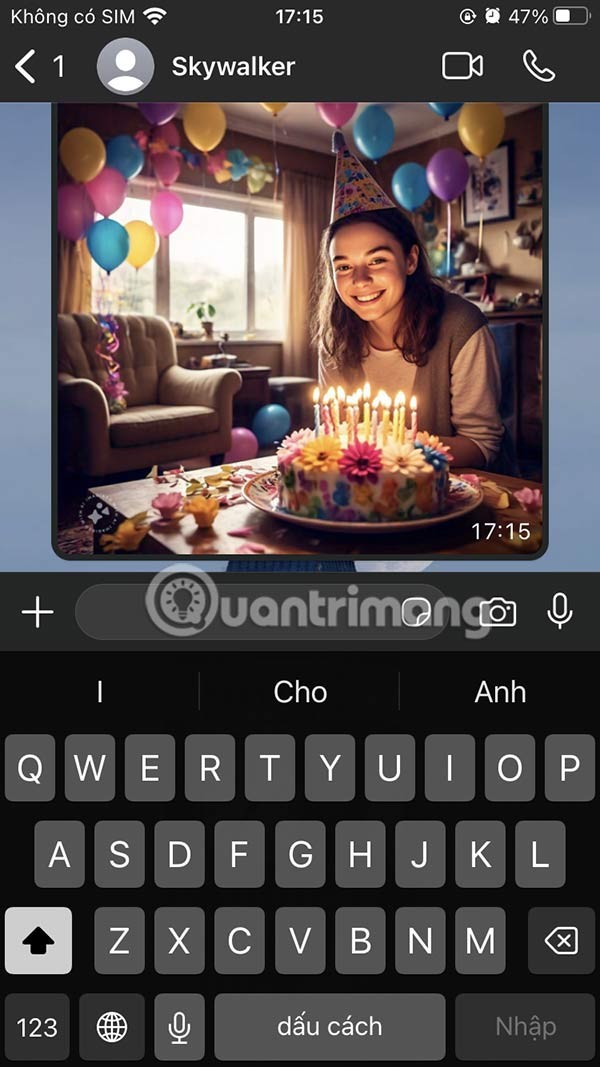Record a voice message with the microphone
Image resolution: width=600 pixels, height=1067 pixels.
coord(561,612)
